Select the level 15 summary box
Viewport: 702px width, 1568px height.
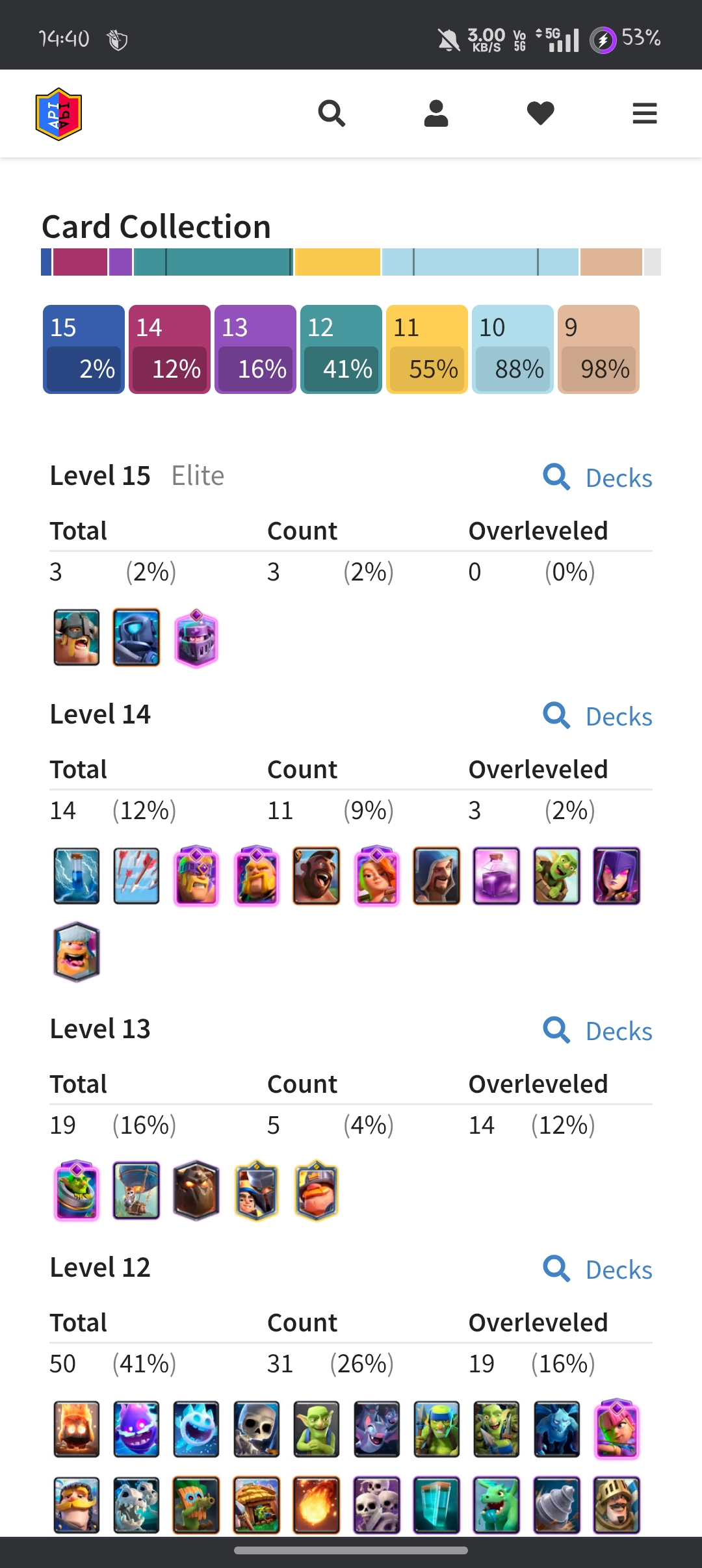[84, 349]
